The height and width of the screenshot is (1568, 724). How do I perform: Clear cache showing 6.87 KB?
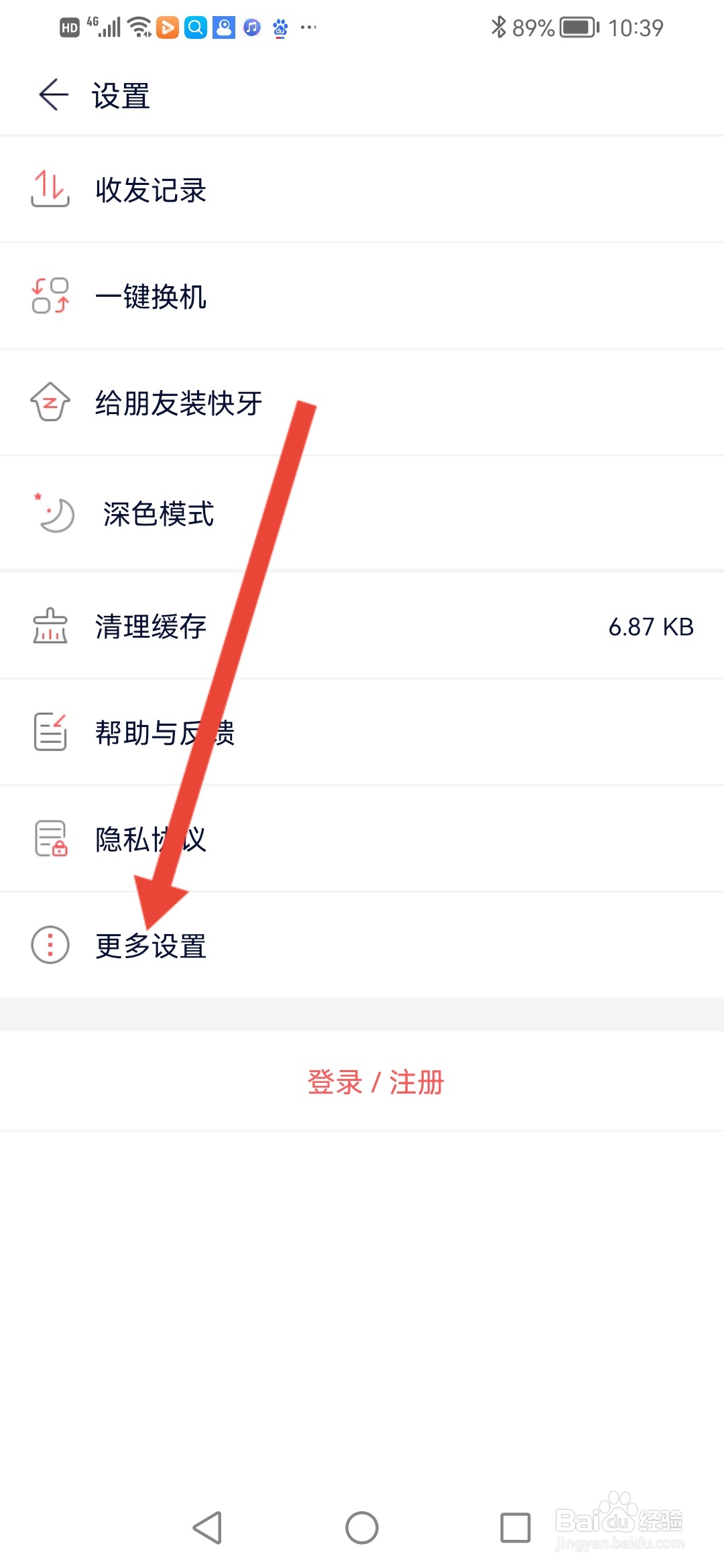tap(362, 627)
